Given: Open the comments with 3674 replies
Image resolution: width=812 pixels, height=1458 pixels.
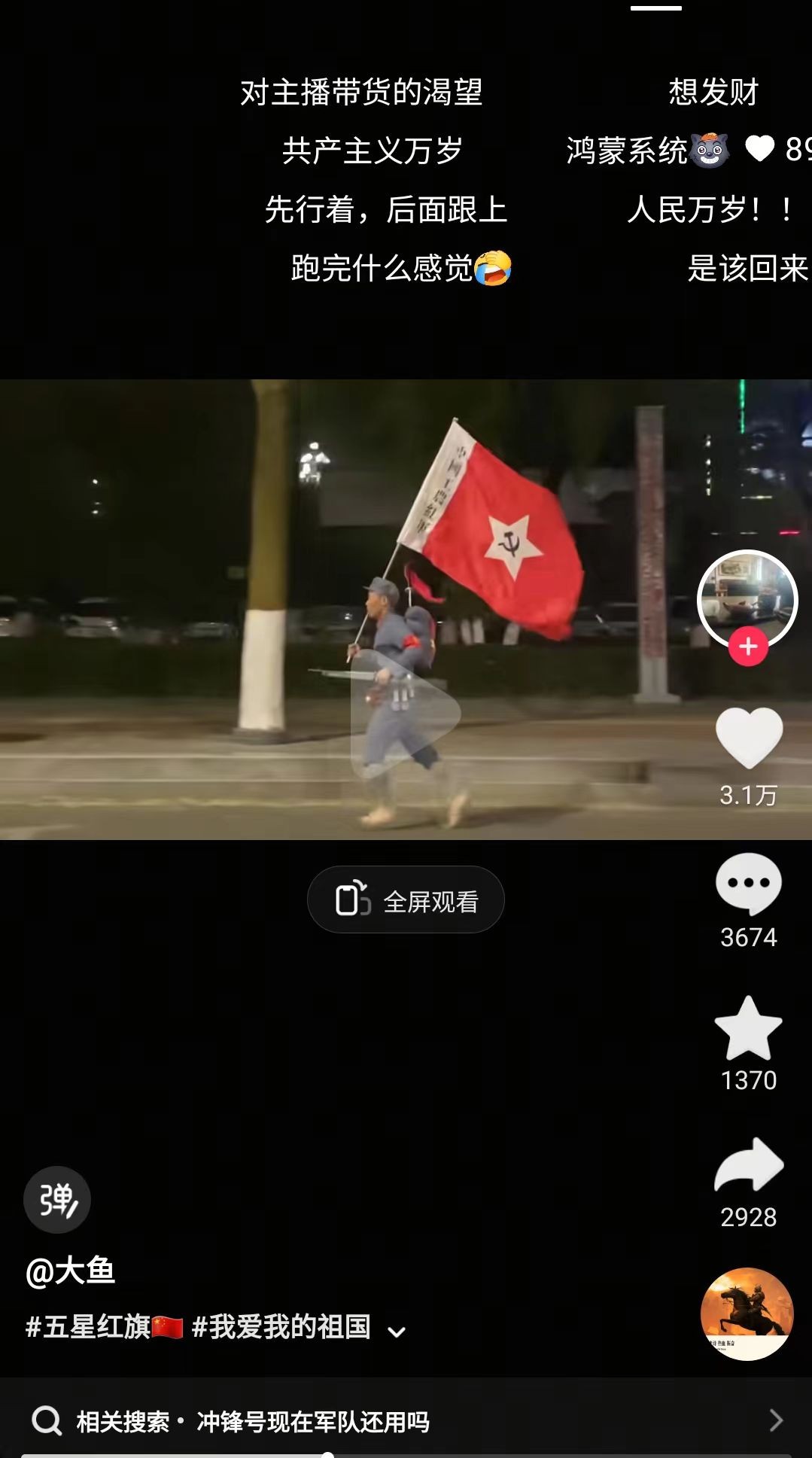Looking at the screenshot, I should click(x=748, y=884).
